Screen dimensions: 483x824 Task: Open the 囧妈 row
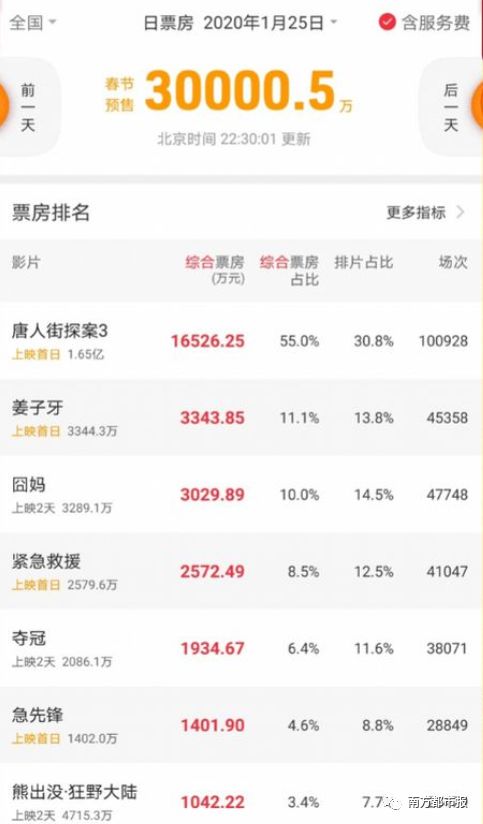pyautogui.click(x=241, y=495)
